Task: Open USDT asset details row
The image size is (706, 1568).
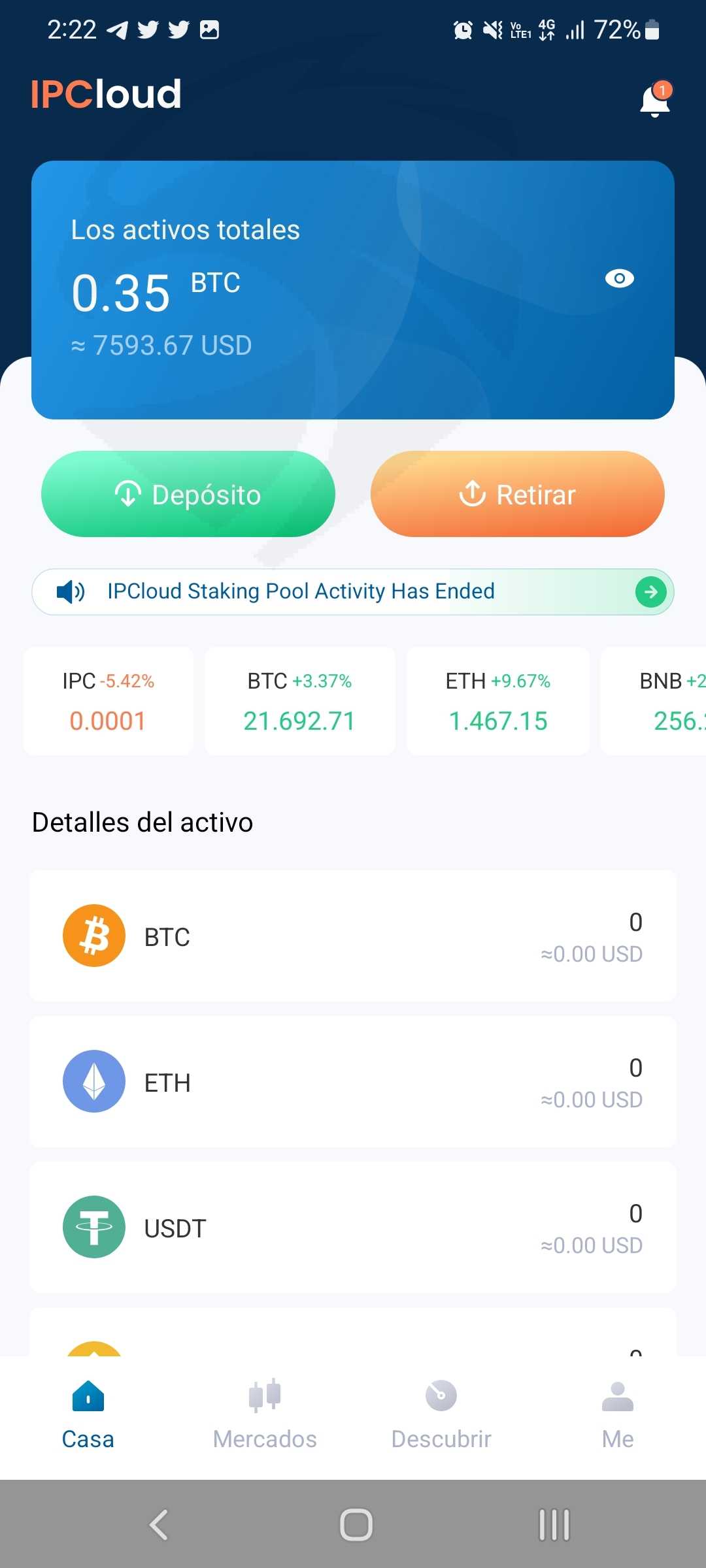Action: coord(353,1228)
